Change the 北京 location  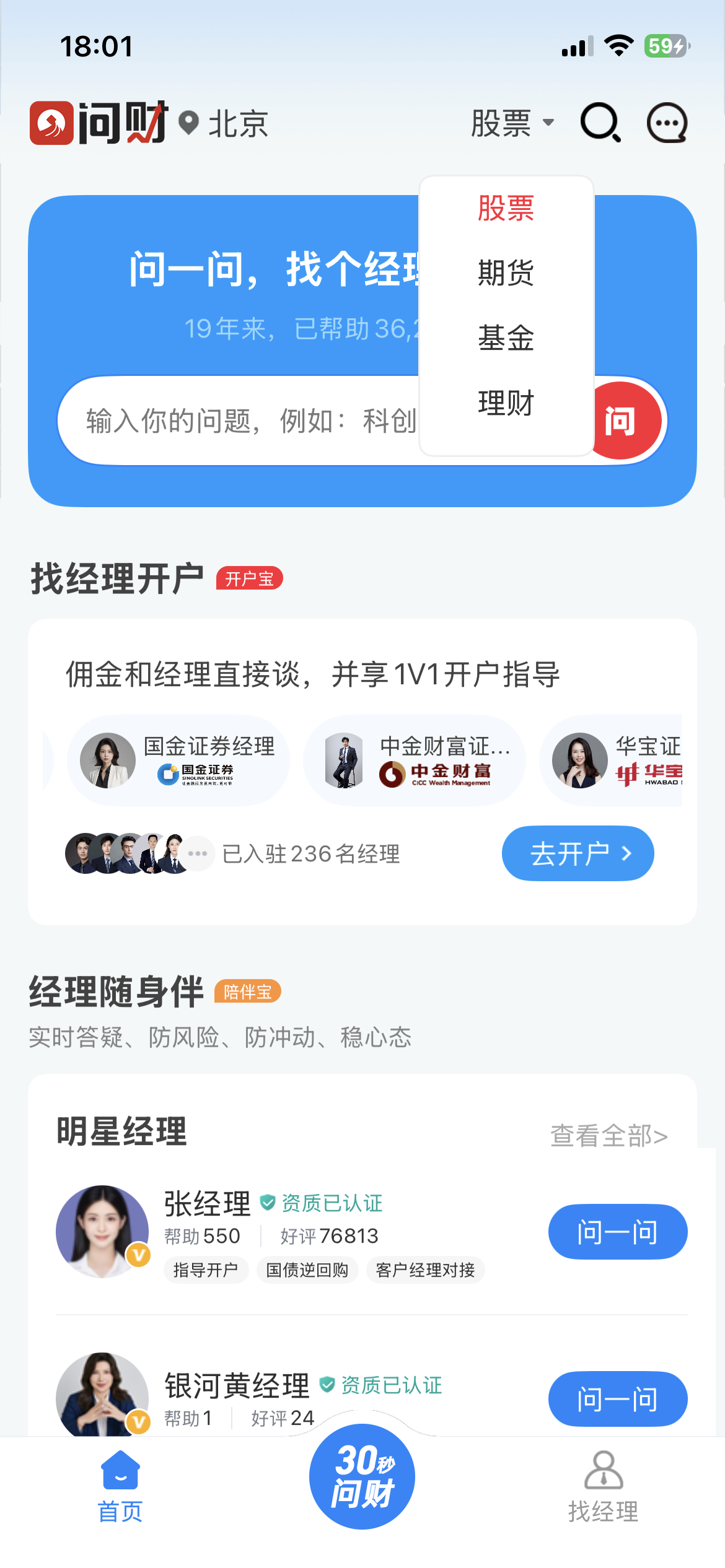[x=224, y=124]
